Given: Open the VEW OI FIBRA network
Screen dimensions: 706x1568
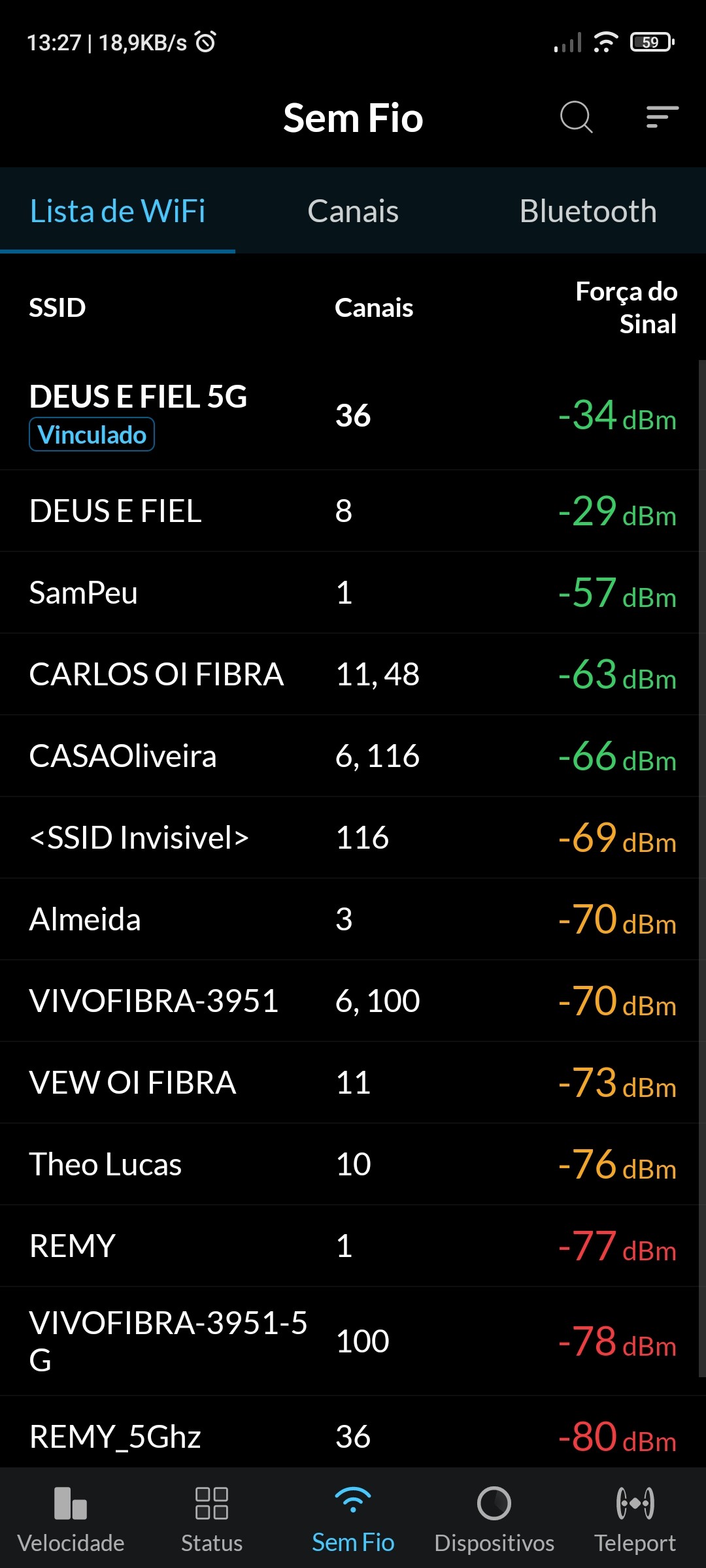Looking at the screenshot, I should point(353,1083).
